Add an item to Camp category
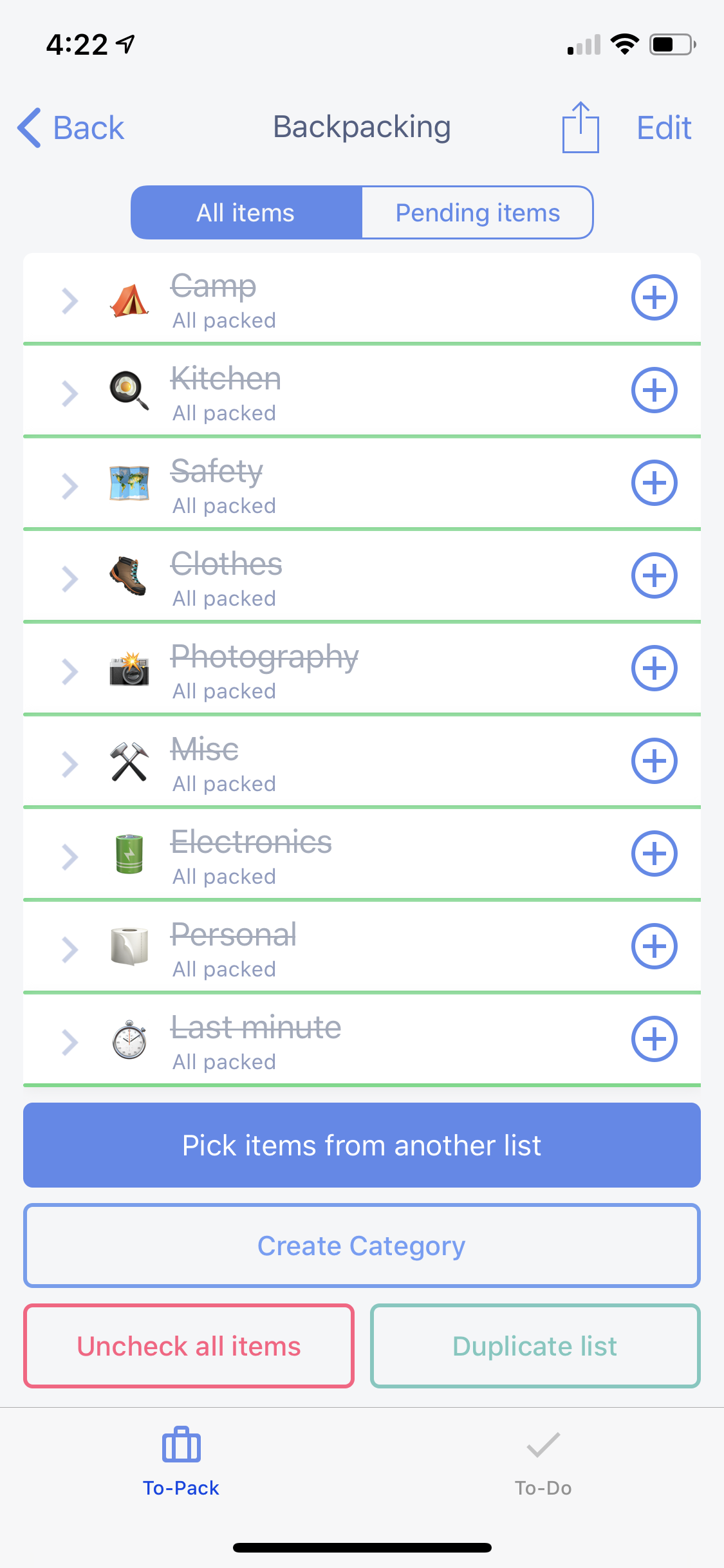 (654, 297)
